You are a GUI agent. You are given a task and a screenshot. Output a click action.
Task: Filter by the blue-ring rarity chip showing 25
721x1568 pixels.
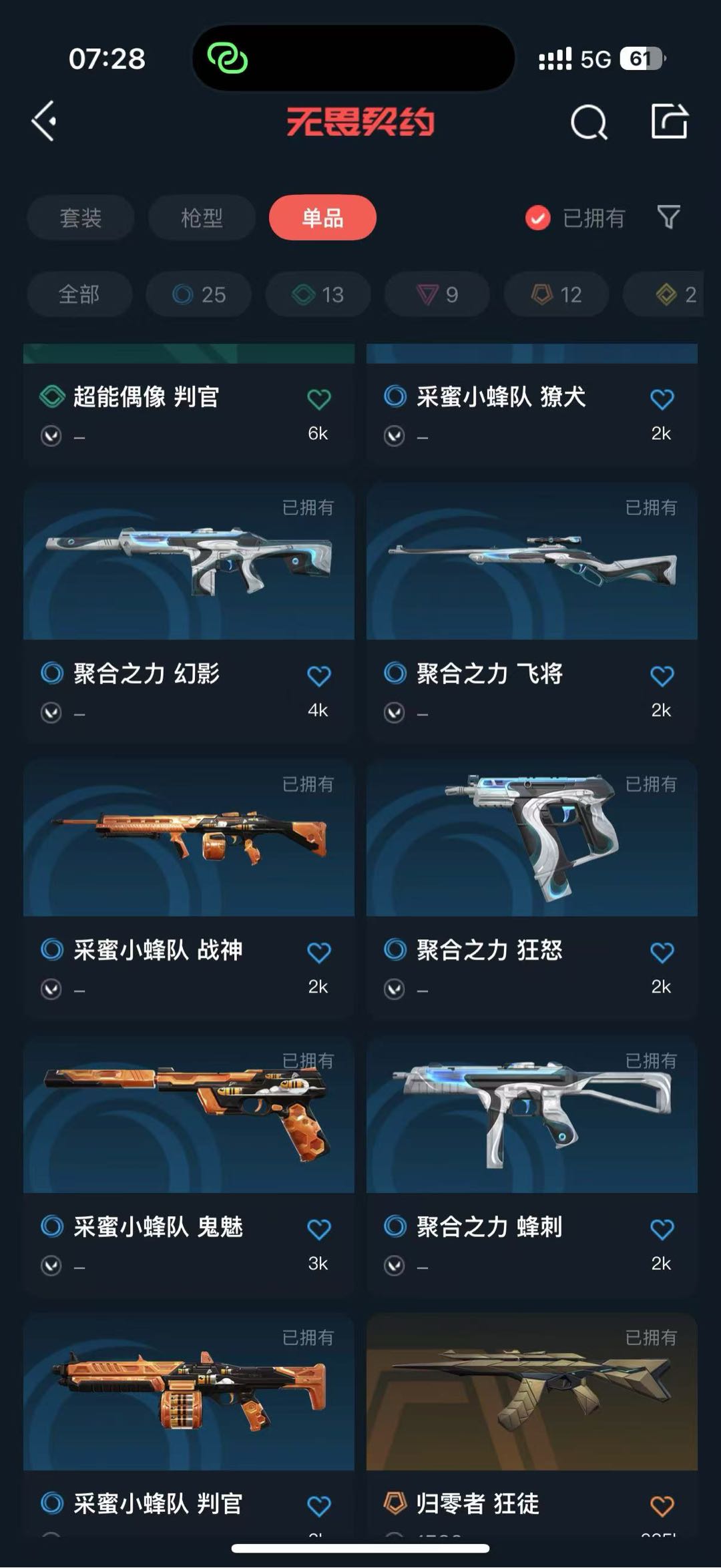tap(199, 294)
